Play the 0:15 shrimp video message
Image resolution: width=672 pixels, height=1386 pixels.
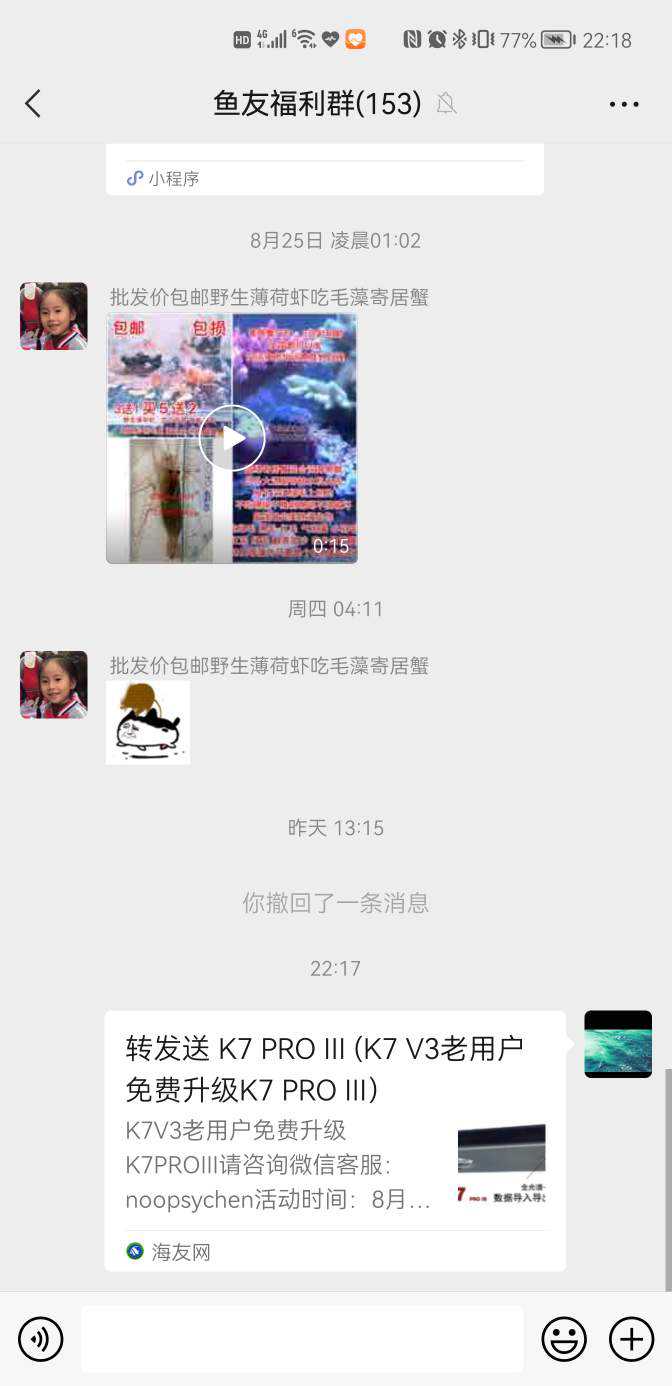[x=231, y=438]
